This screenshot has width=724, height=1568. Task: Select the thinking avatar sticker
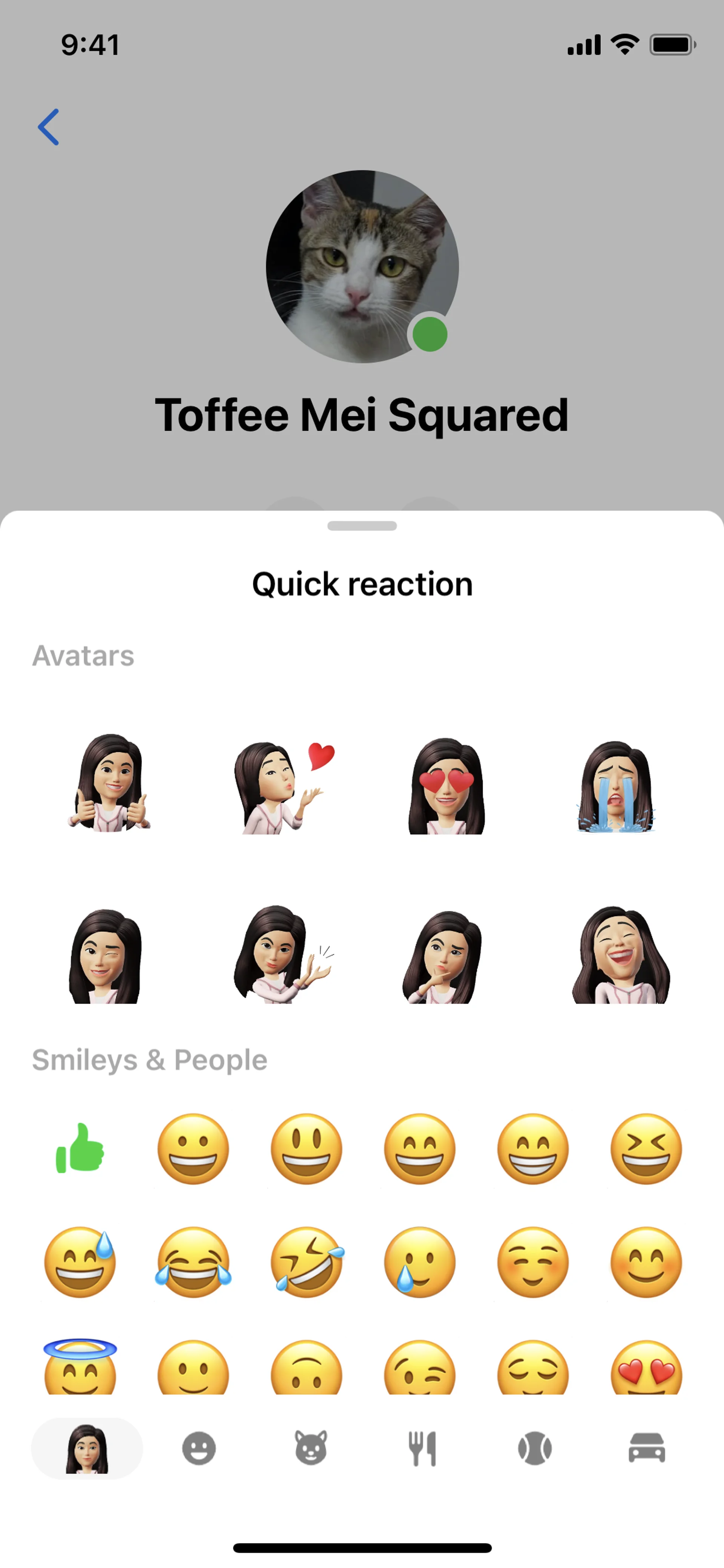coord(443,956)
